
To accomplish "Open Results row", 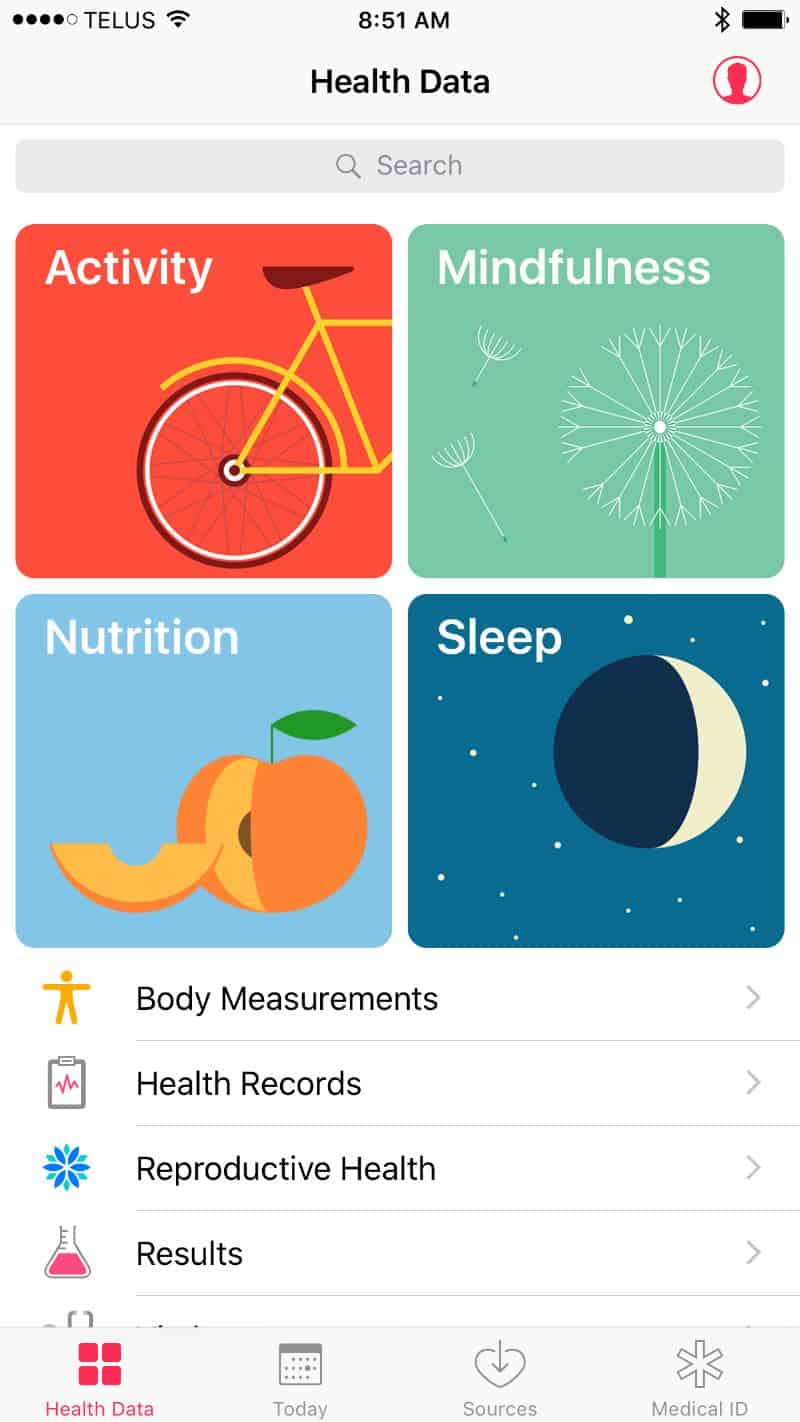I will [400, 1253].
